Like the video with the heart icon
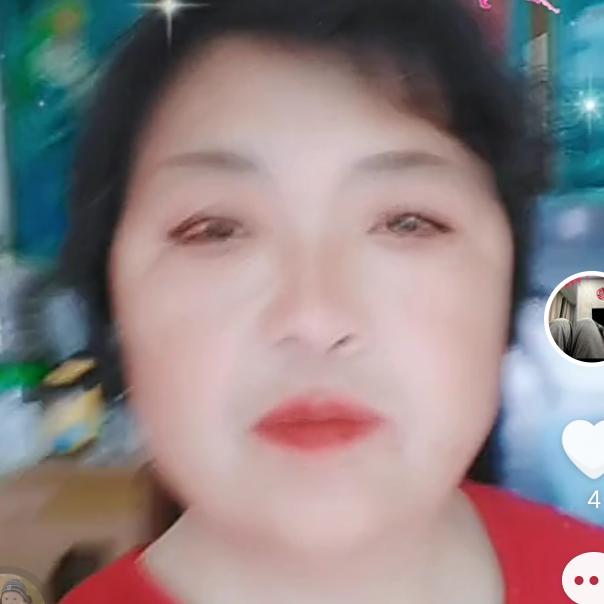 (x=583, y=449)
